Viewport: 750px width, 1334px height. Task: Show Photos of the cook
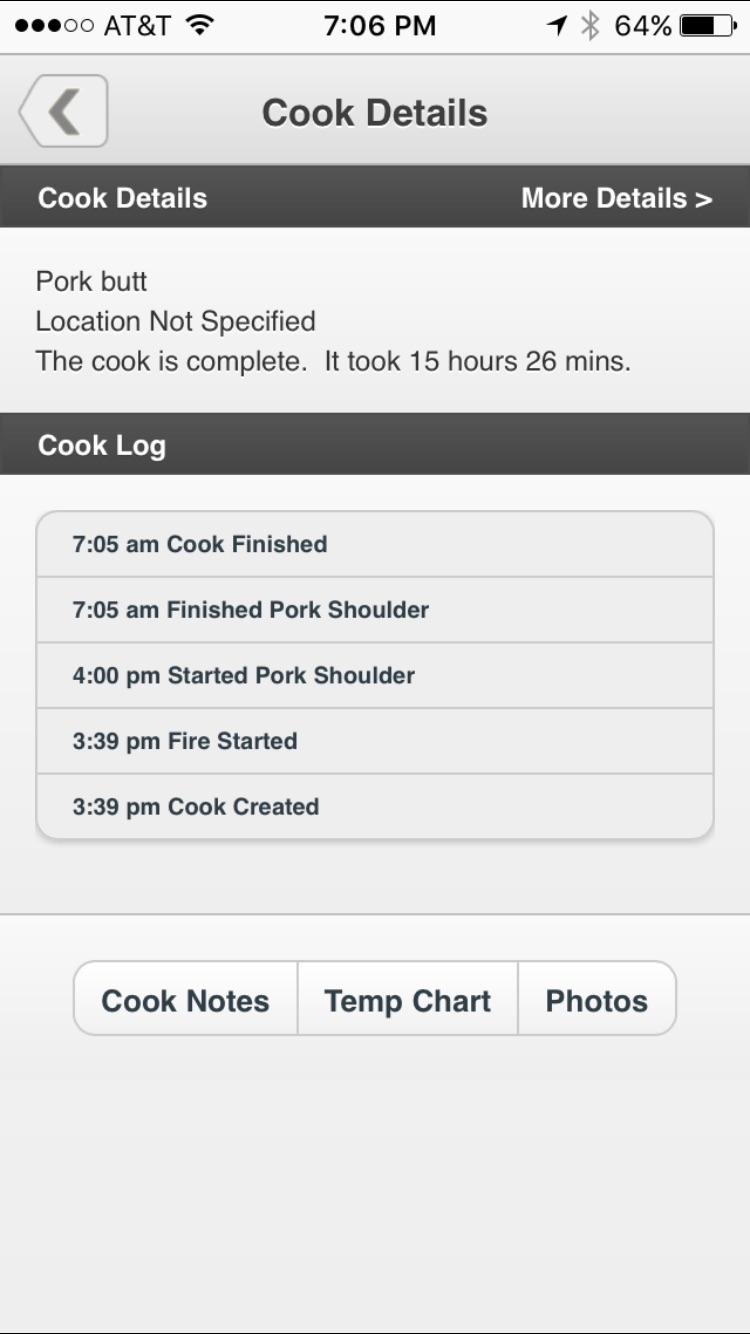point(597,1000)
